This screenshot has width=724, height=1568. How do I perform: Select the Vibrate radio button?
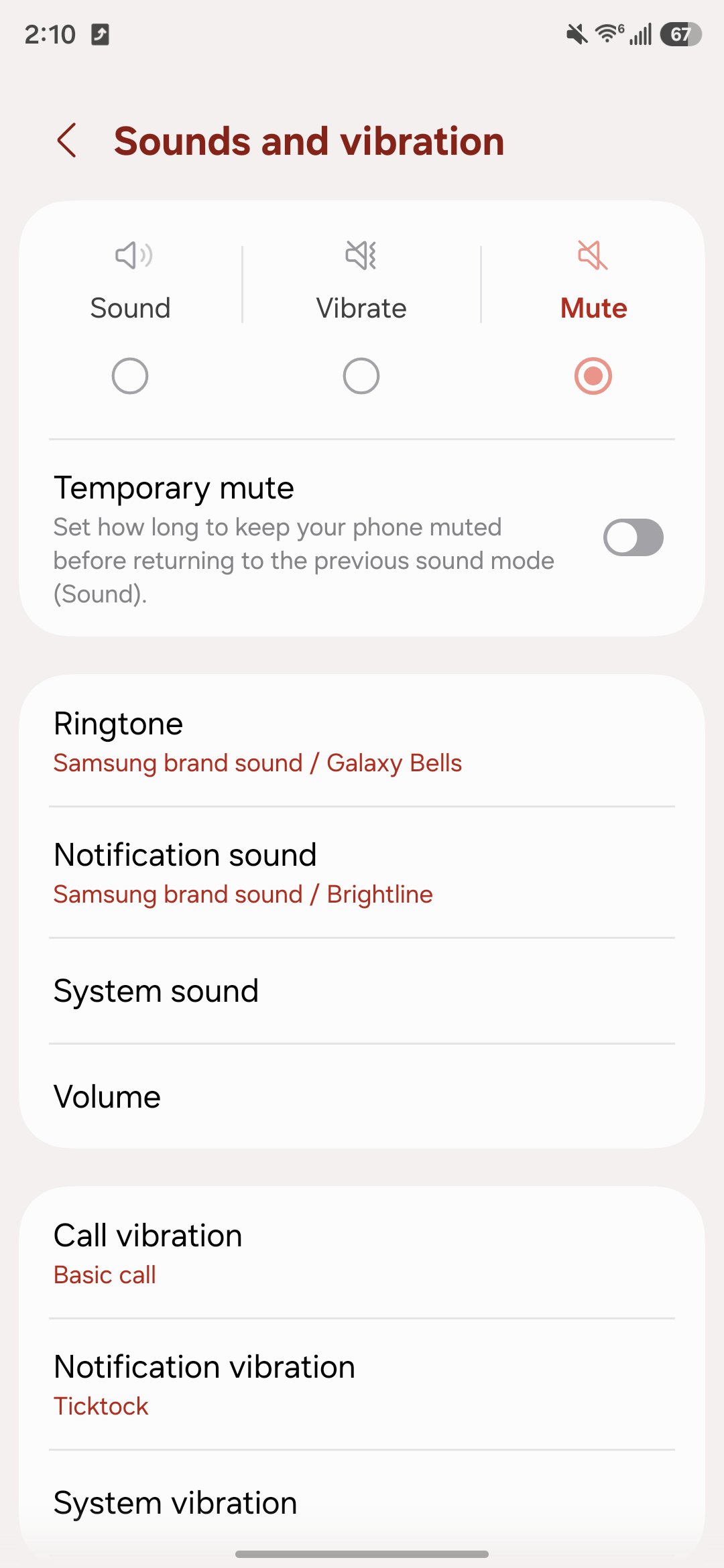coord(361,375)
